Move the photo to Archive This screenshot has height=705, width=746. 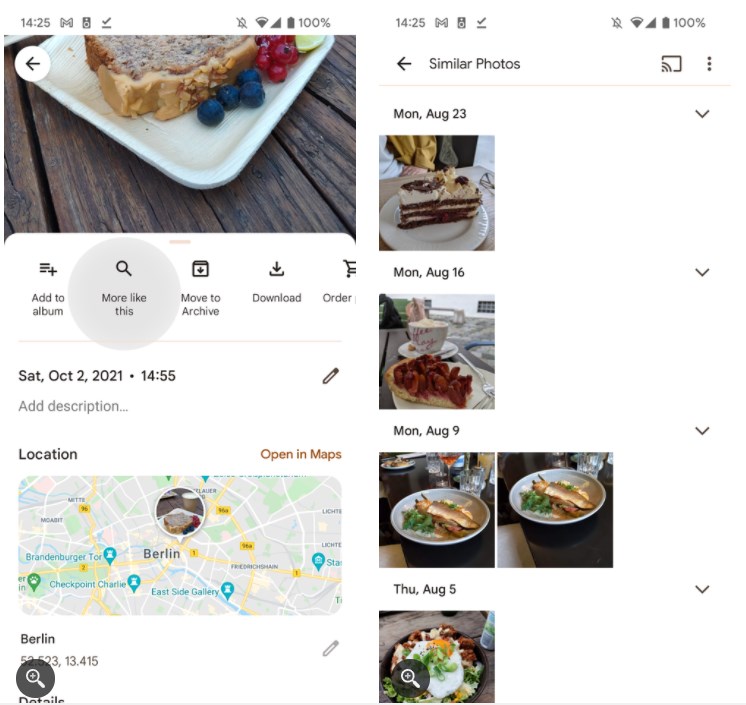point(200,287)
